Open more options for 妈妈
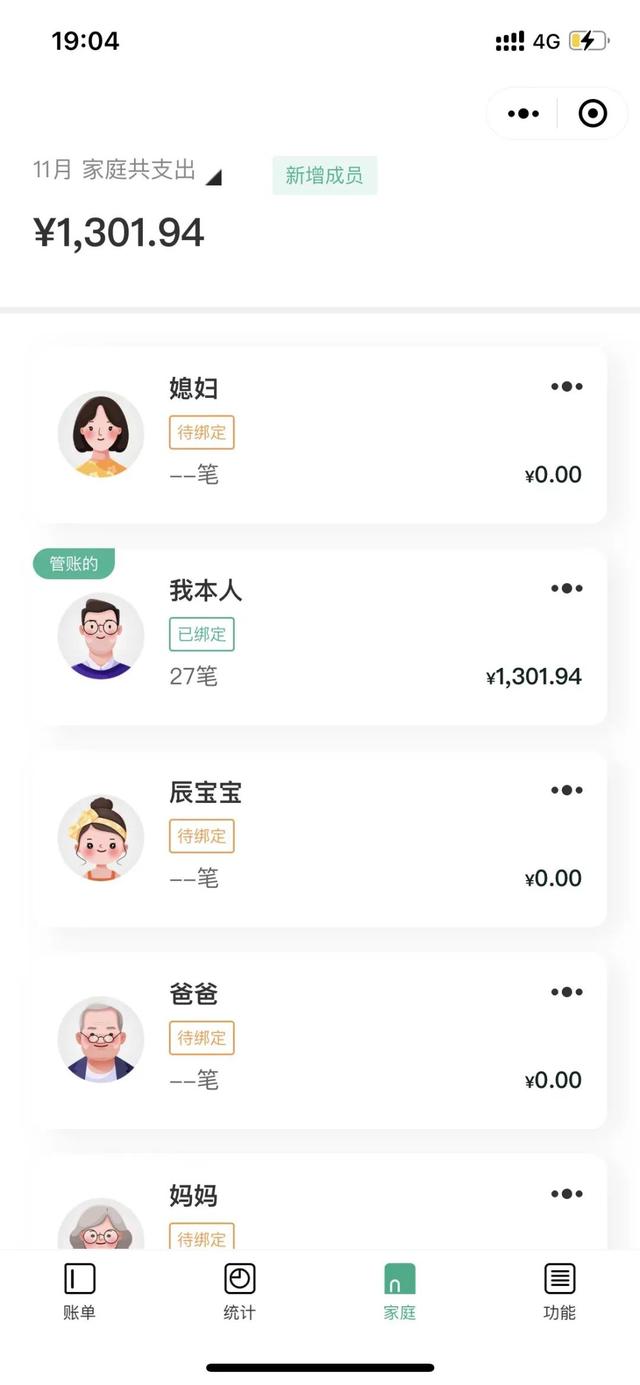 (x=566, y=1194)
